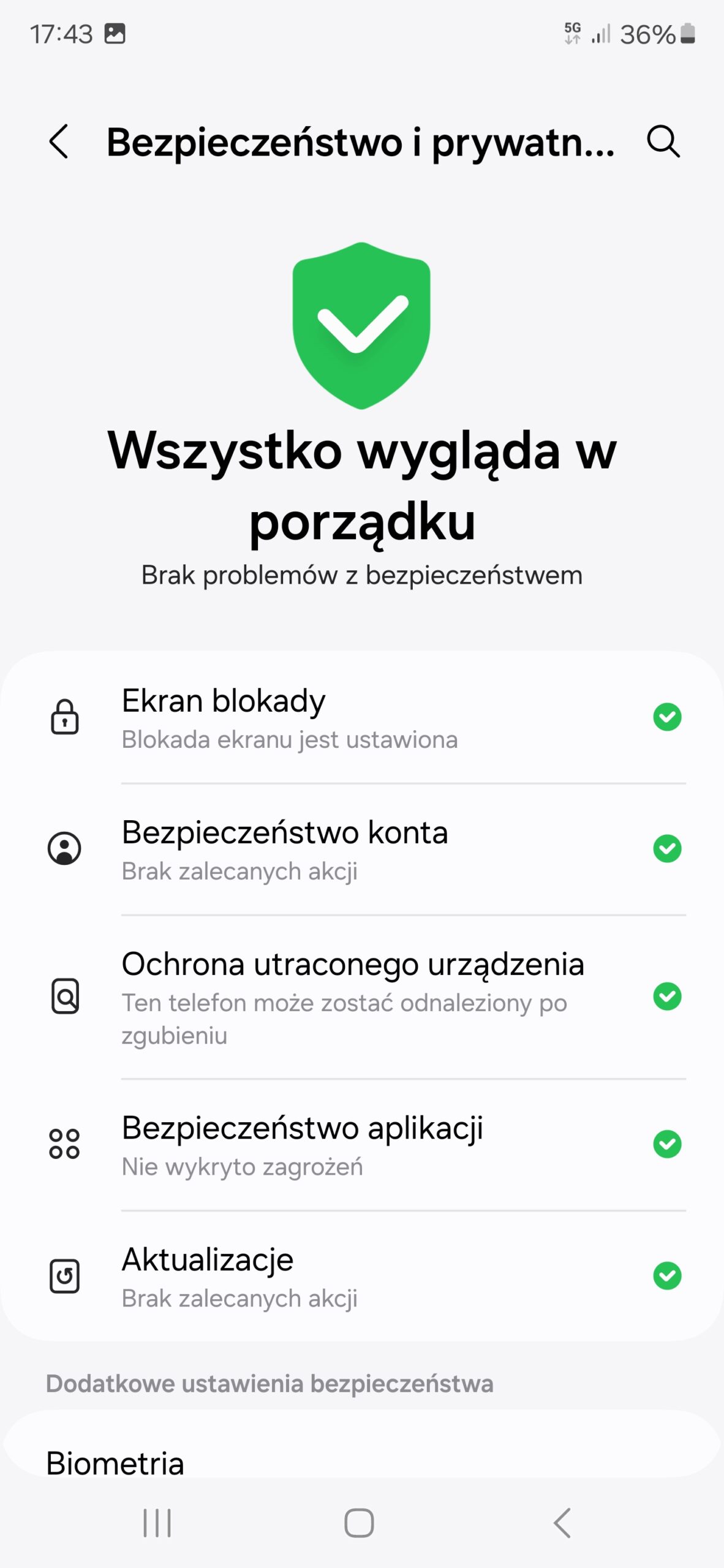This screenshot has height=1568, width=724.
Task: Open recent apps from navigation bar
Action: (157, 1523)
